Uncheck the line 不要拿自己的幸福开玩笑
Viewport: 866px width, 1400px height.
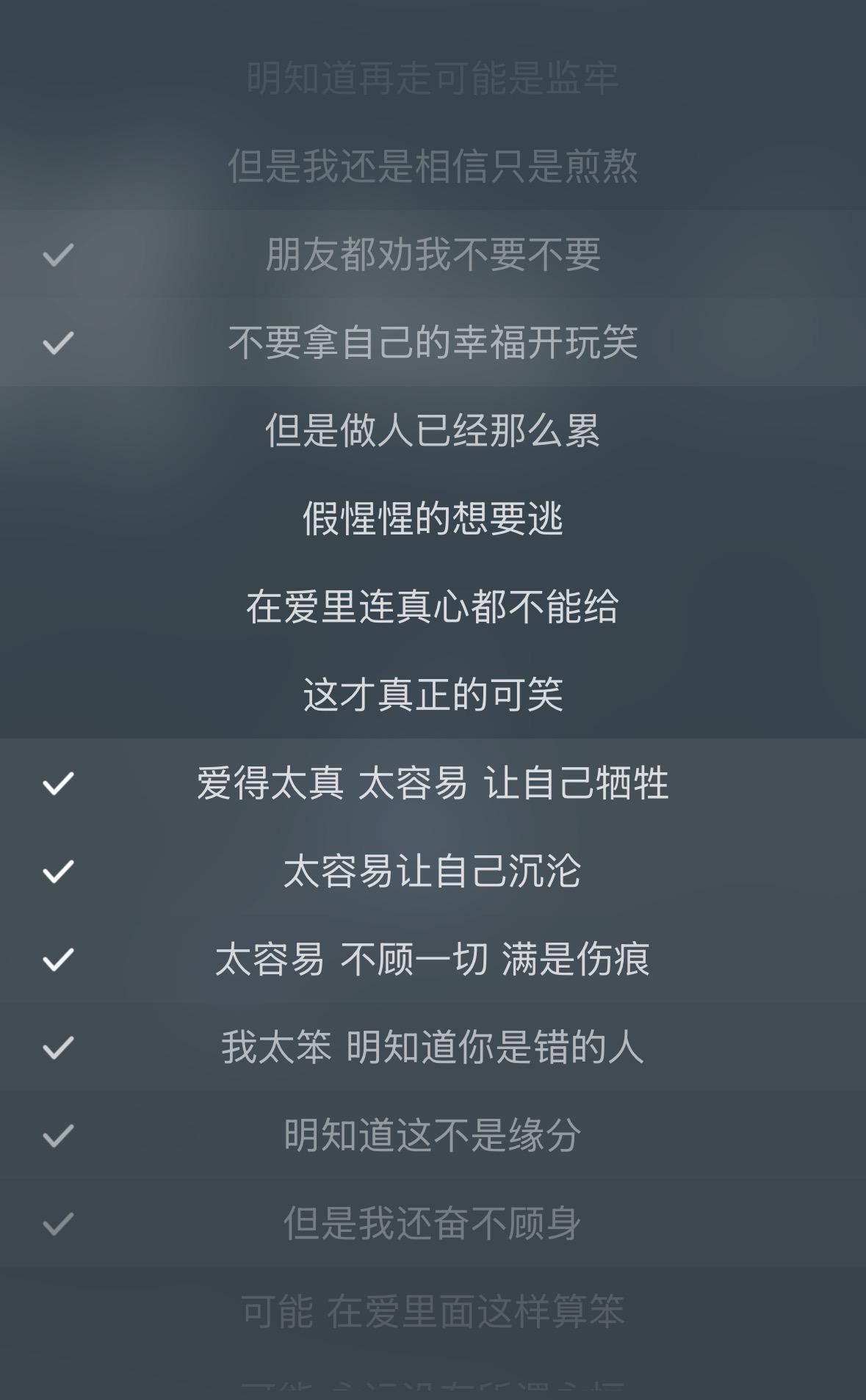tap(433, 342)
